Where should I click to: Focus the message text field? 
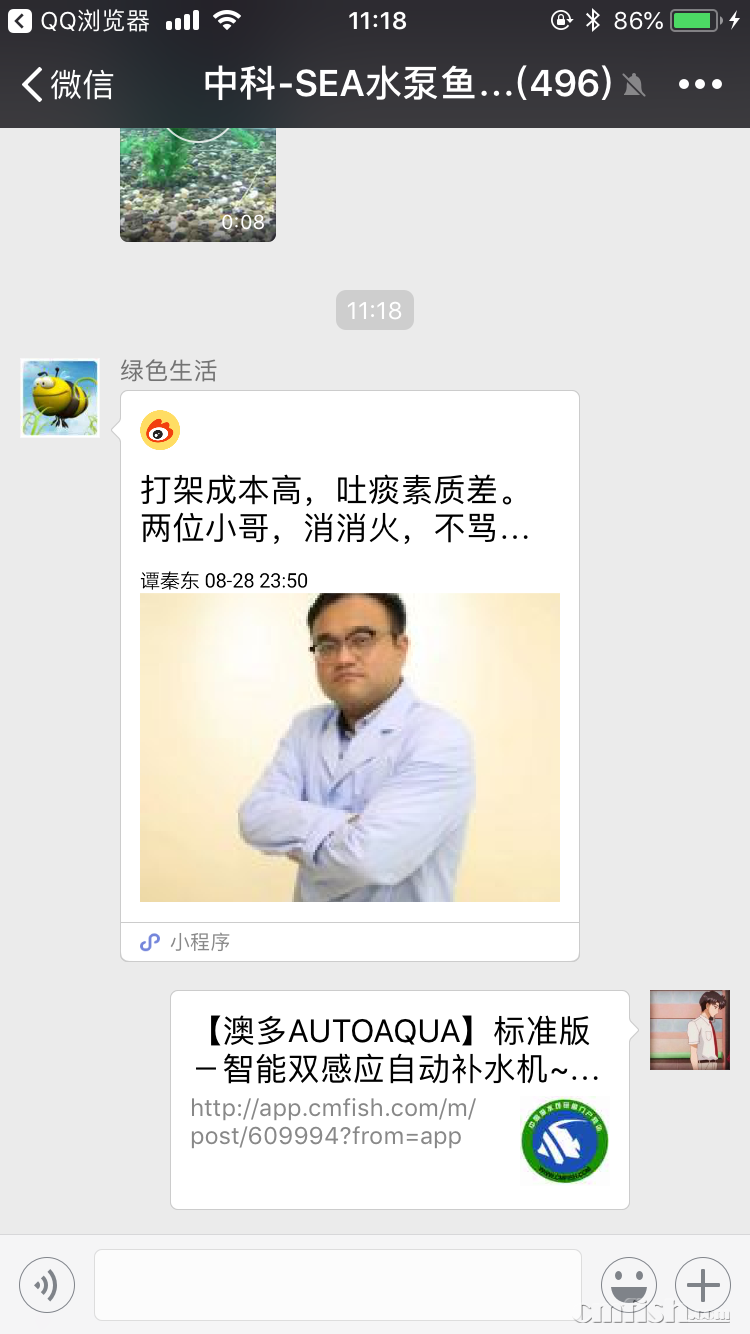pos(338,1284)
